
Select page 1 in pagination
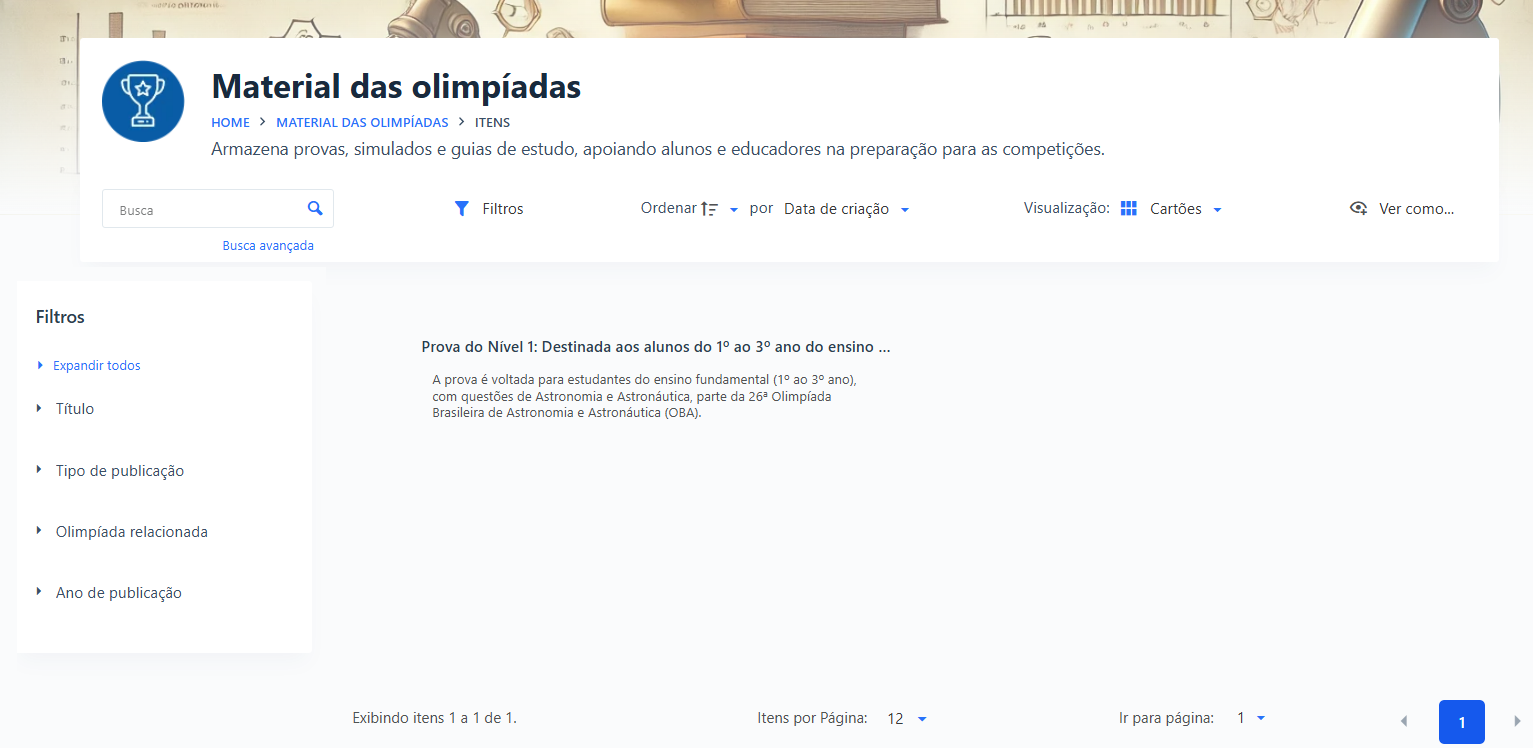[x=1461, y=722]
